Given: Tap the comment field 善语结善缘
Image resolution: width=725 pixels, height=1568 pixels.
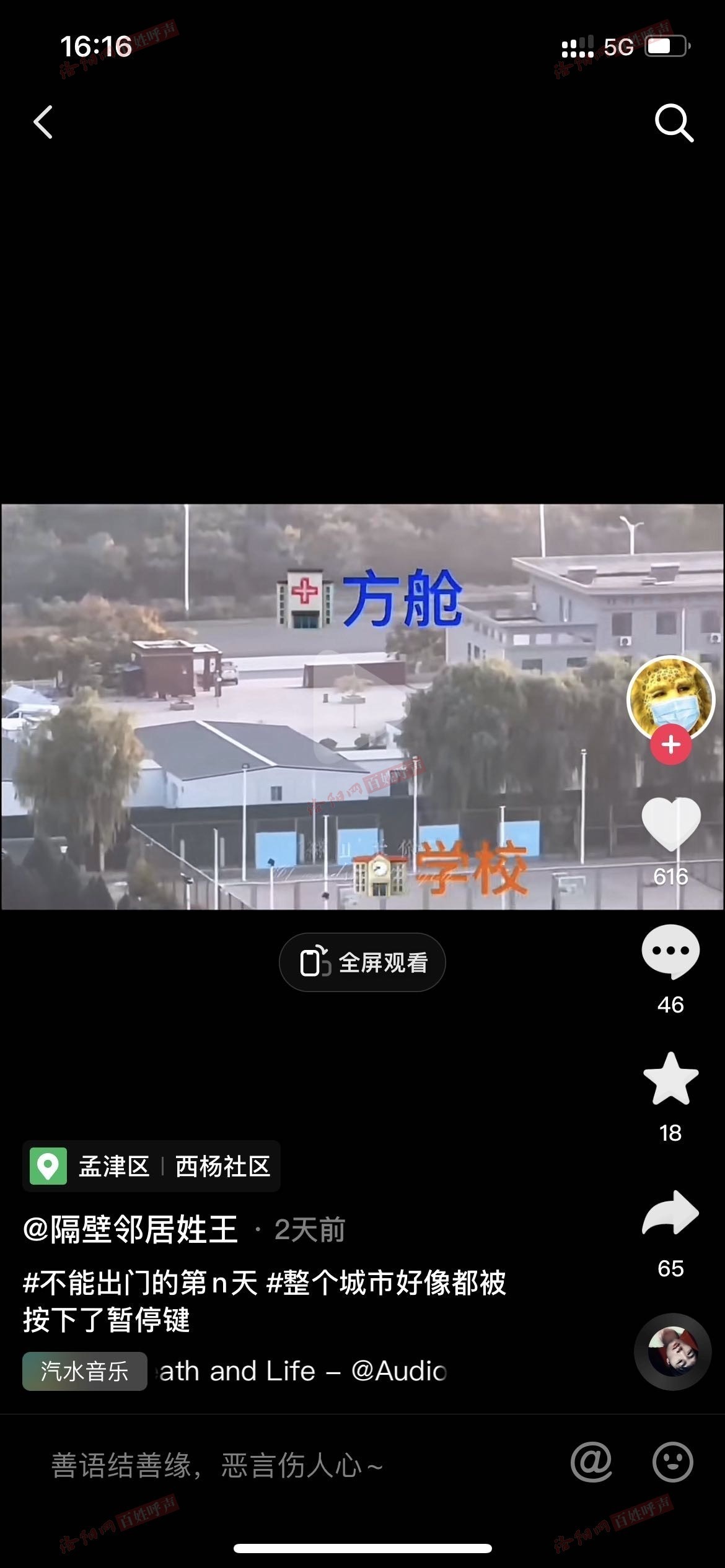Looking at the screenshot, I should [217, 1466].
